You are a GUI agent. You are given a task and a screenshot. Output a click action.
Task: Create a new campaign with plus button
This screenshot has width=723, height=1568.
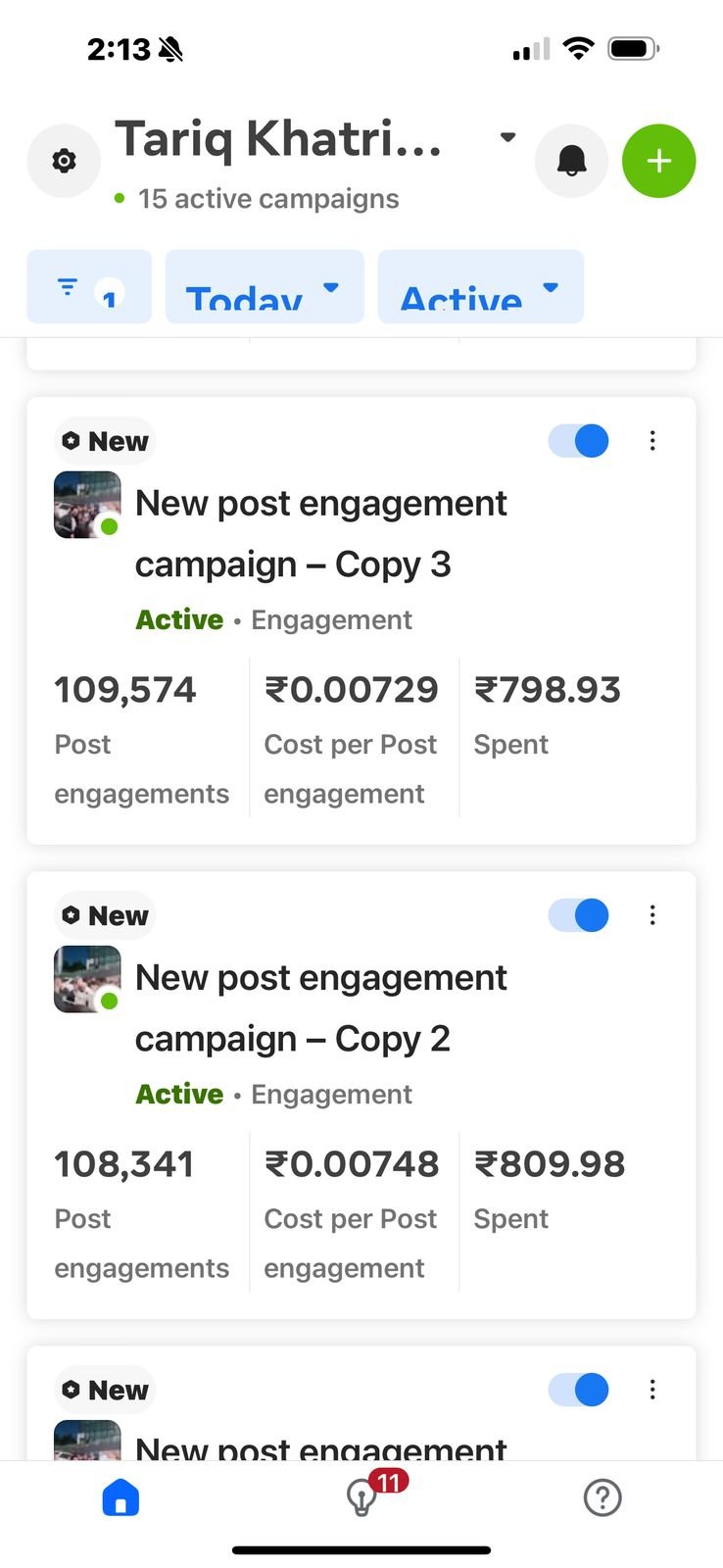pos(658,161)
